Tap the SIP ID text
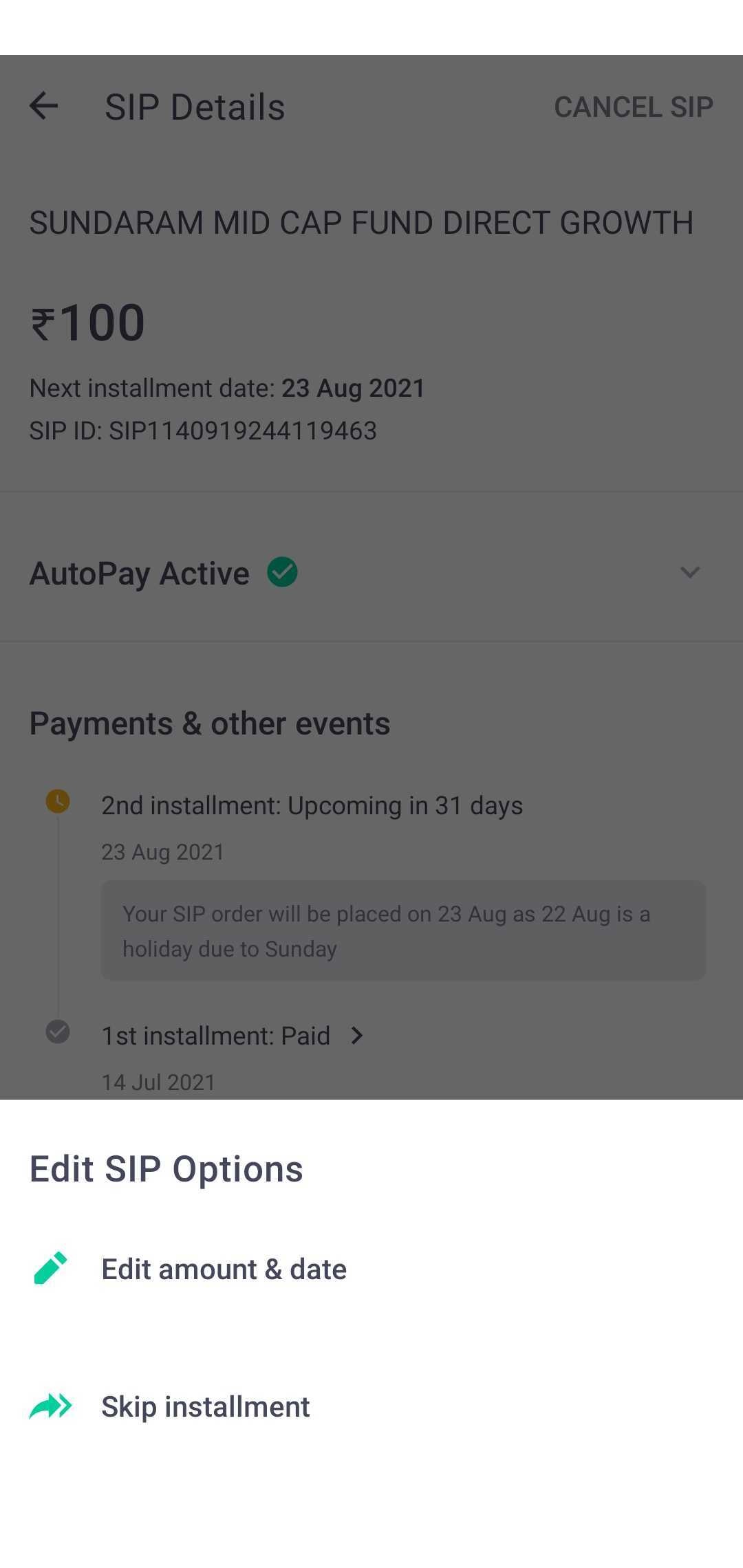This screenshot has height=1568, width=743. point(203,430)
